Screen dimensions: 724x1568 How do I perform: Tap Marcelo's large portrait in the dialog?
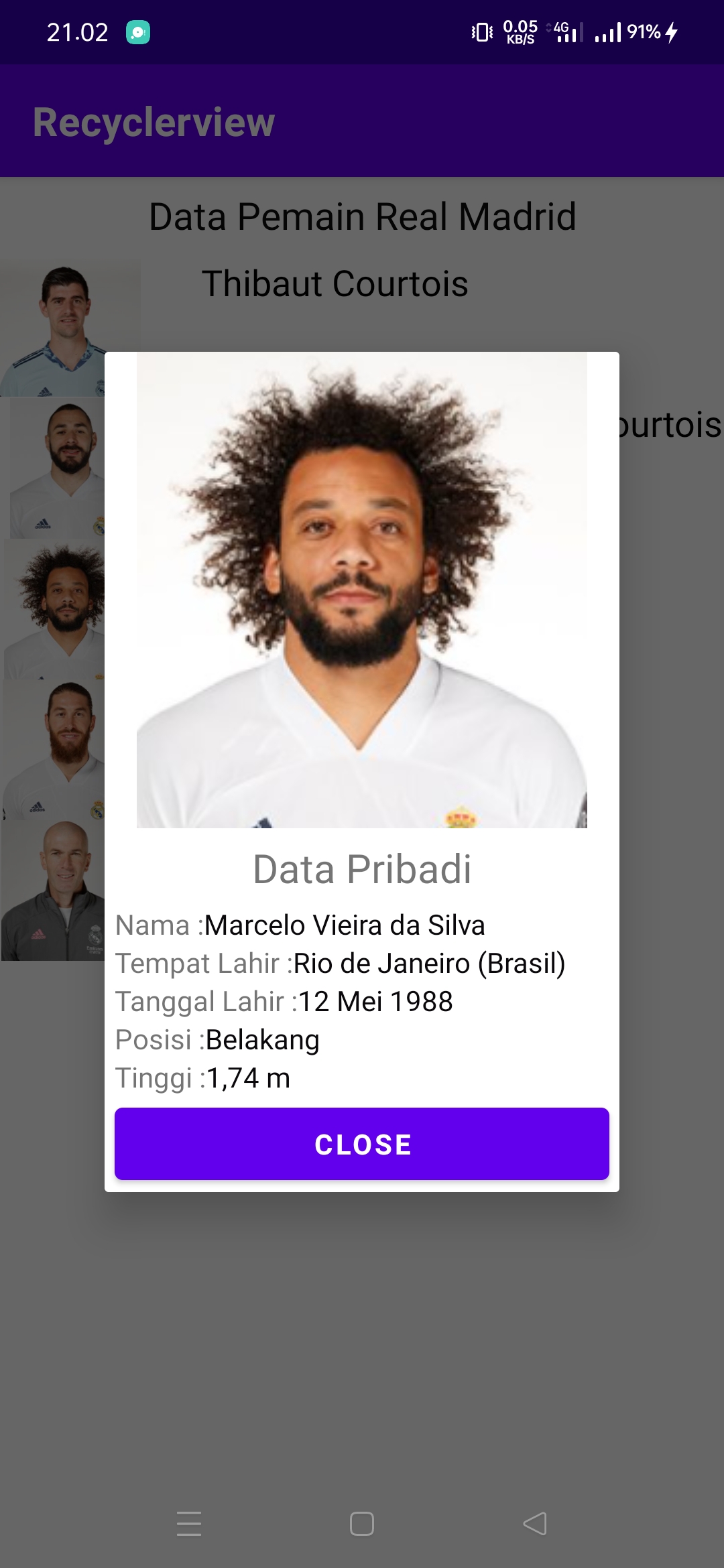pyautogui.click(x=361, y=590)
